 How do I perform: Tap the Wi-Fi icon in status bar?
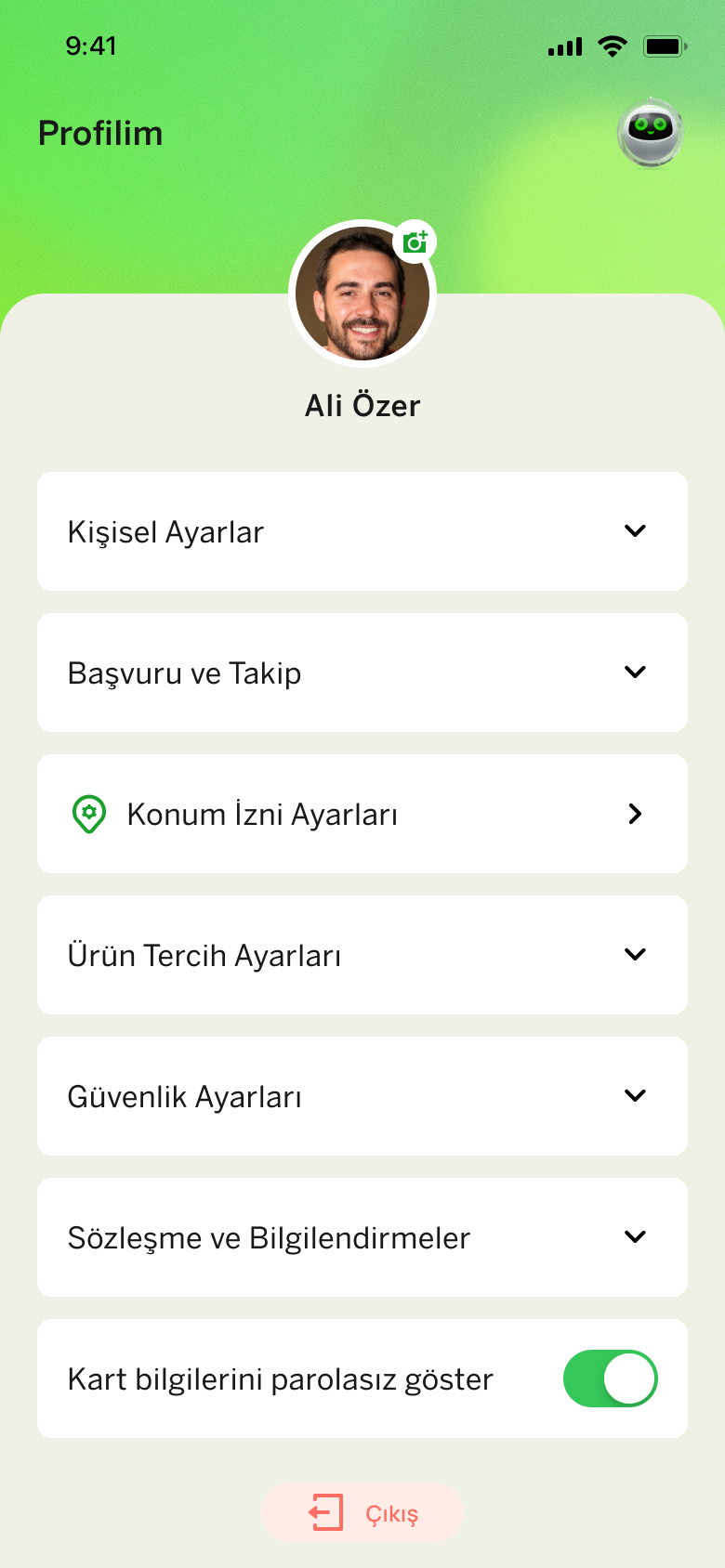click(x=612, y=46)
